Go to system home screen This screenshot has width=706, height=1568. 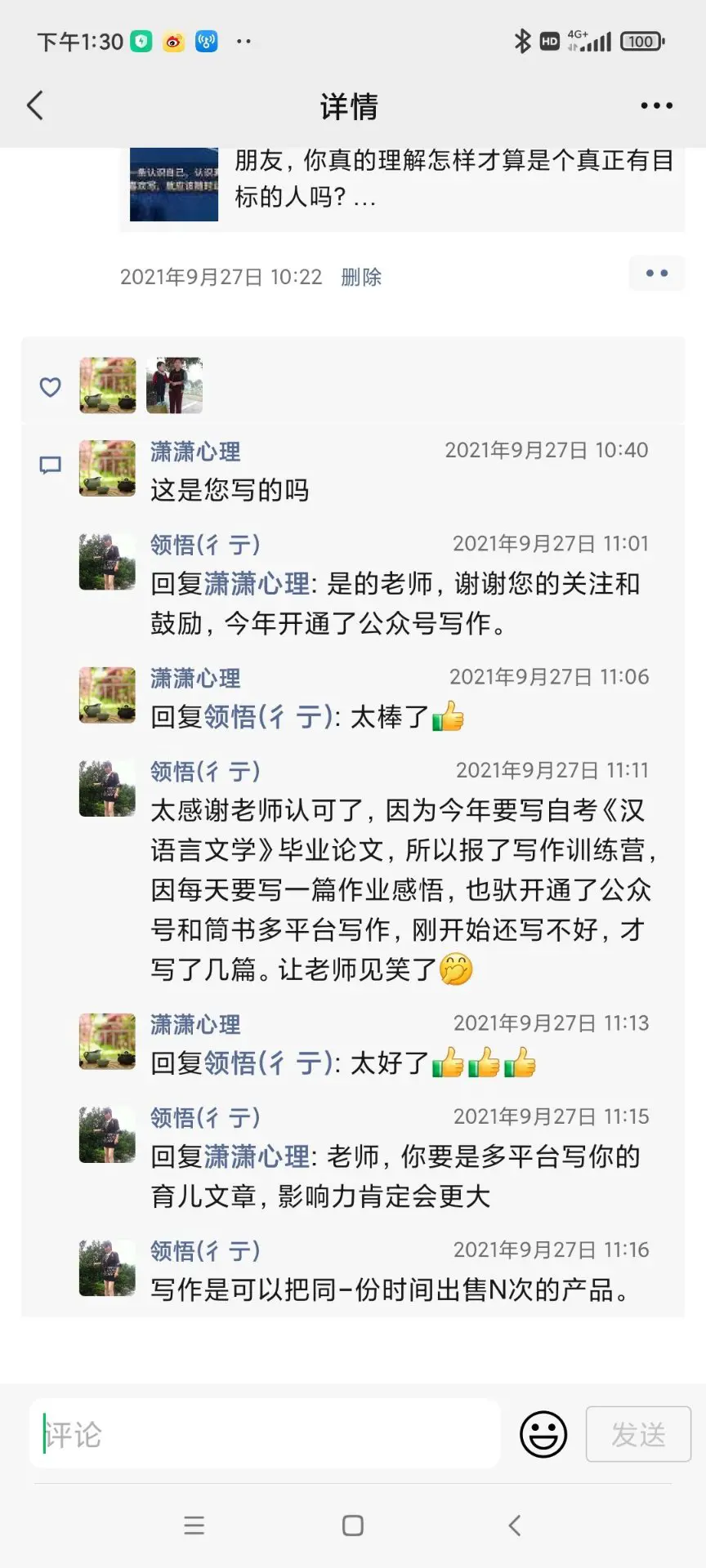pos(353,1526)
